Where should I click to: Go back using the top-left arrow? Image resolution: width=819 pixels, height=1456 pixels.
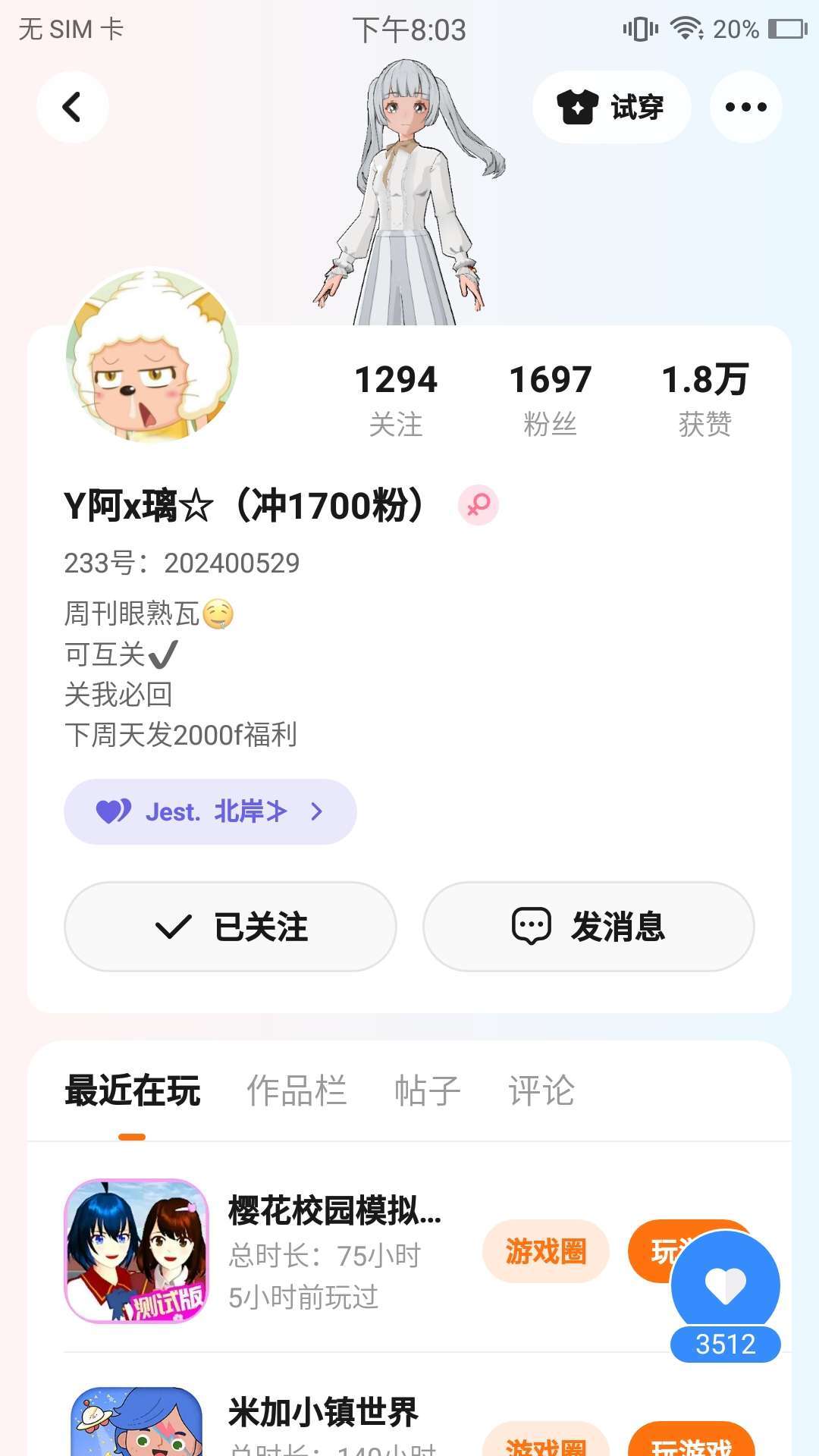pyautogui.click(x=72, y=107)
